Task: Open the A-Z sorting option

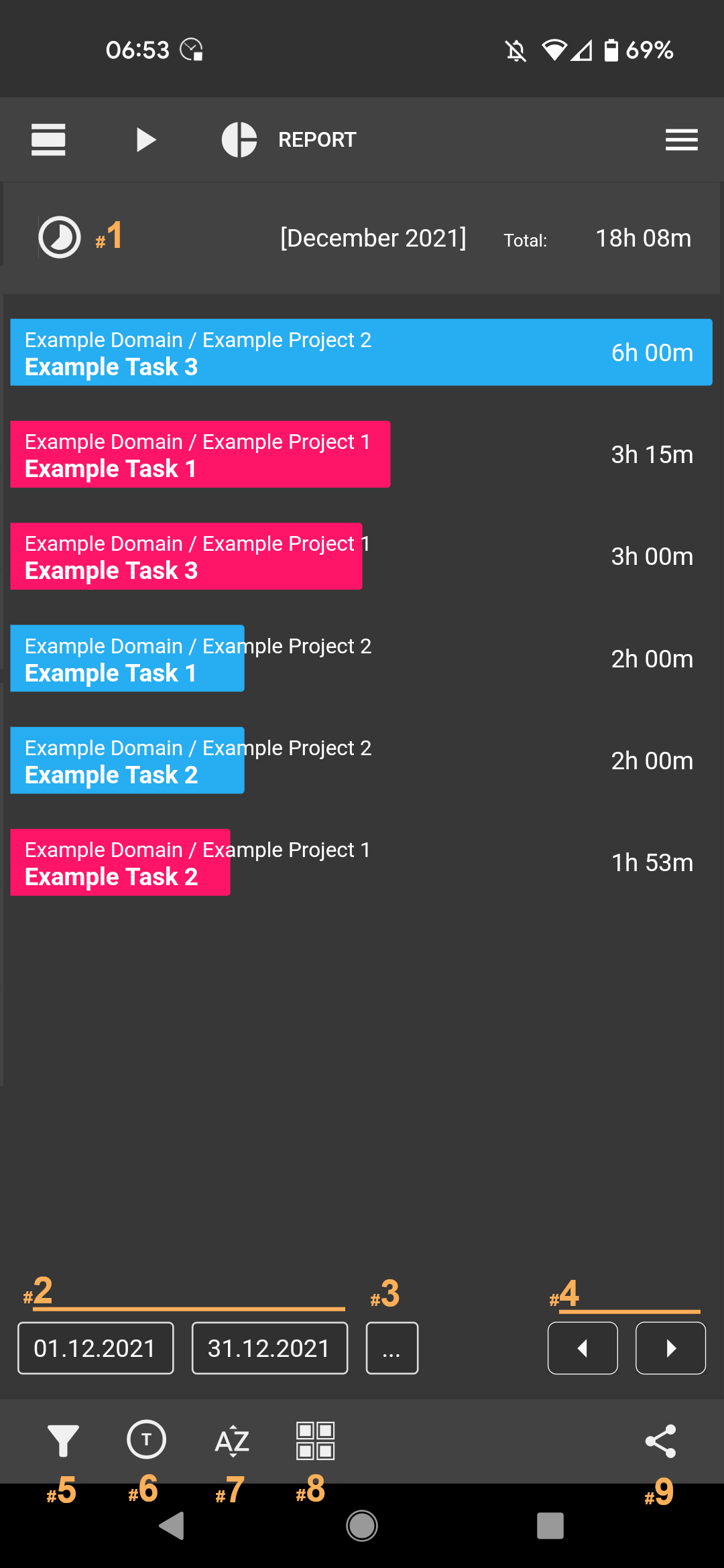Action: coord(232,1441)
